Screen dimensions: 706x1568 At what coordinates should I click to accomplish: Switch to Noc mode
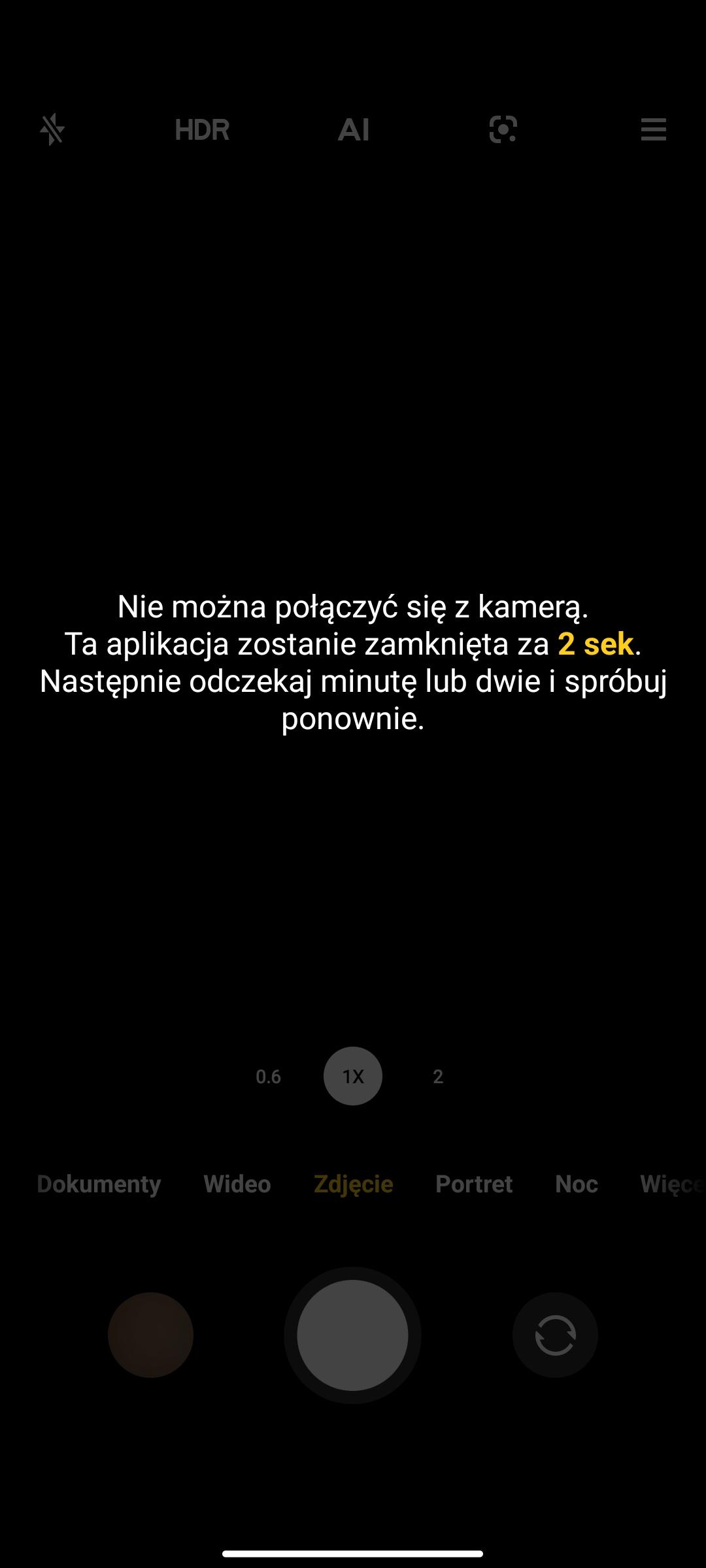(x=577, y=1184)
